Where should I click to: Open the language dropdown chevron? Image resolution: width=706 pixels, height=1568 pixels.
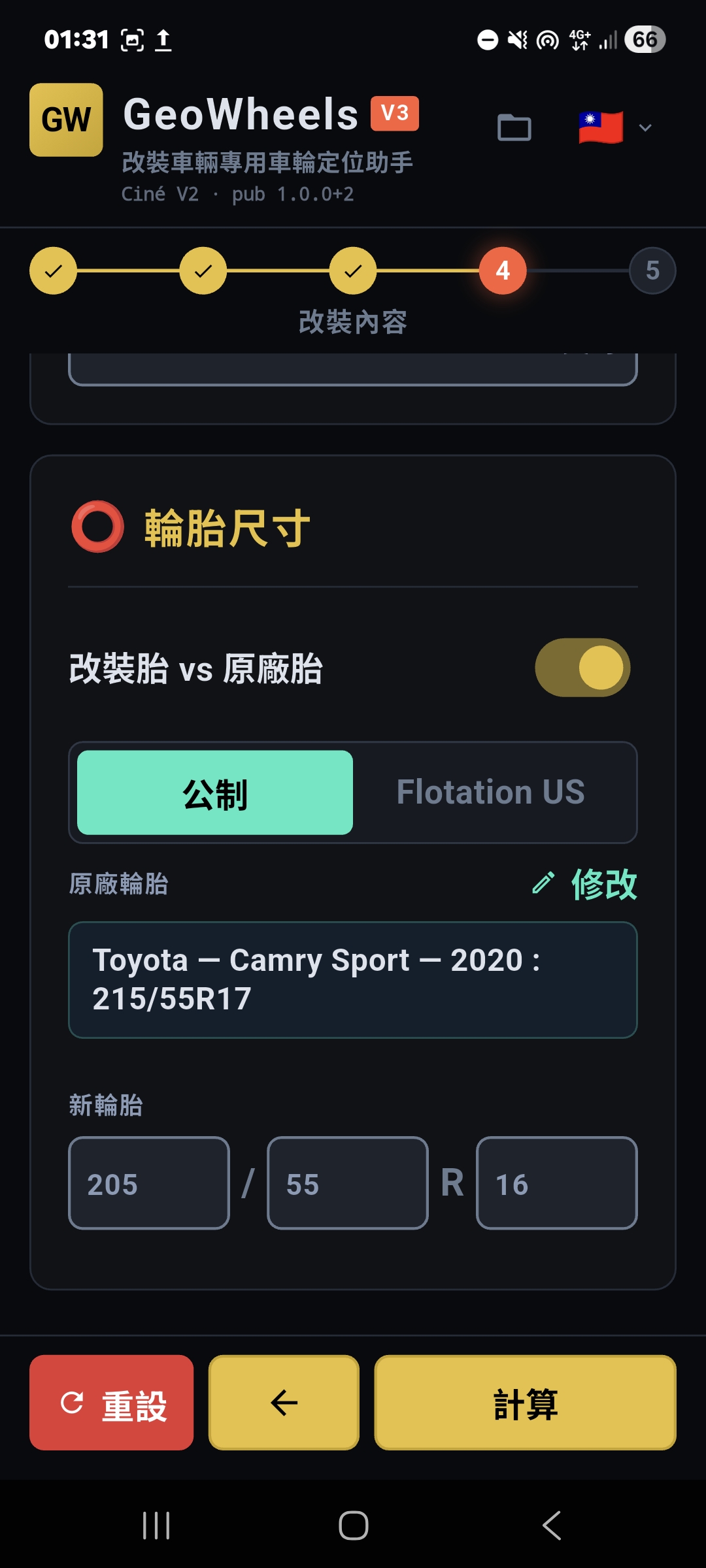point(645,127)
